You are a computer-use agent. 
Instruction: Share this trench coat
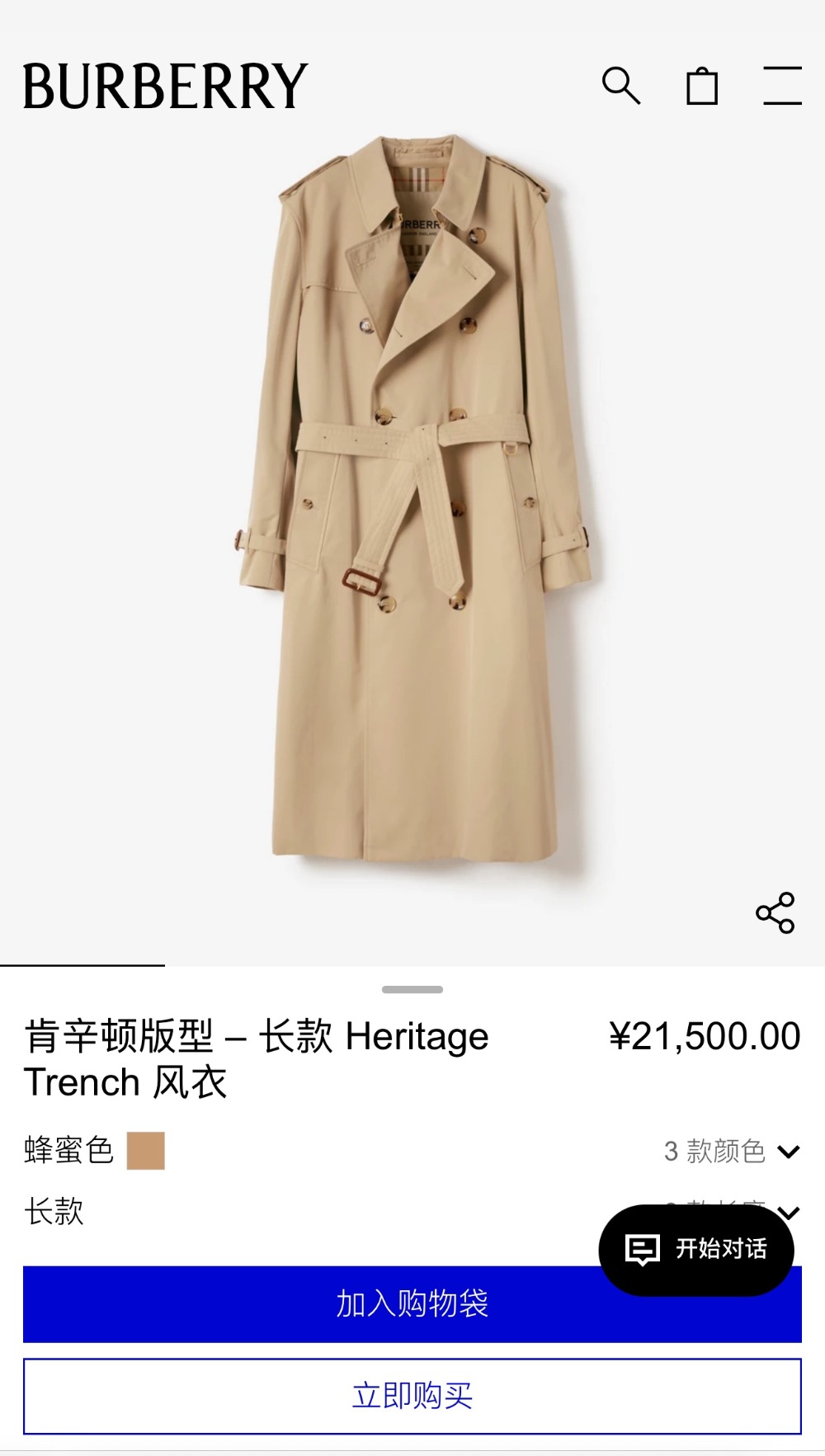pyautogui.click(x=775, y=912)
